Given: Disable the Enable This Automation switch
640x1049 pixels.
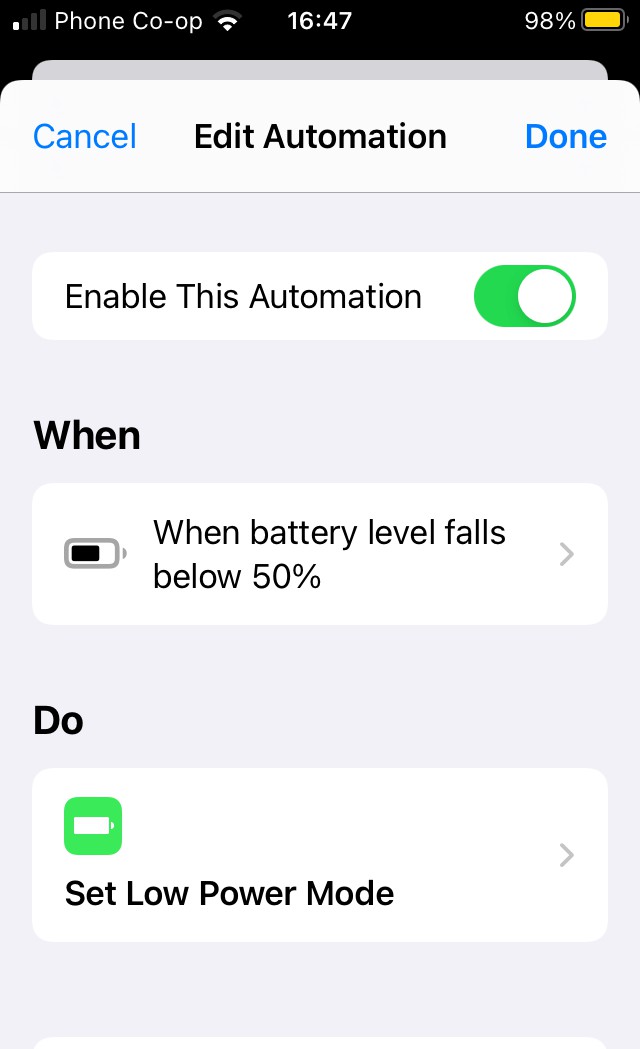Looking at the screenshot, I should click(524, 296).
